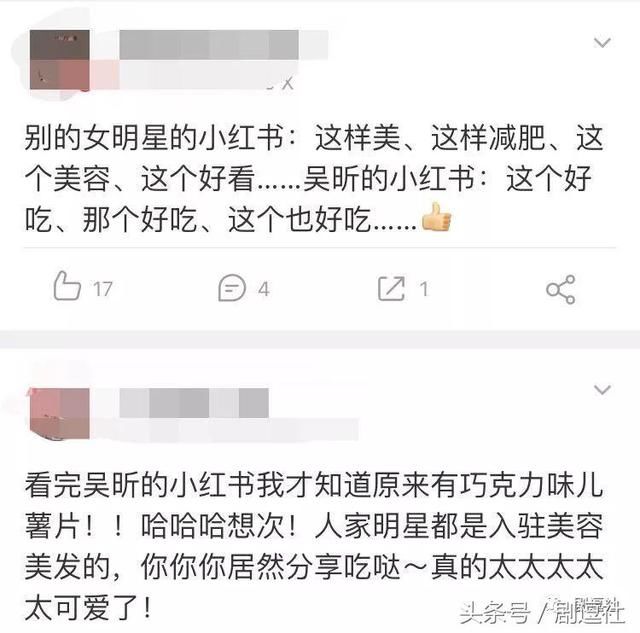The width and height of the screenshot is (640, 633).
Task: Share the post that ends with 这个也好吃
Action: (560, 289)
